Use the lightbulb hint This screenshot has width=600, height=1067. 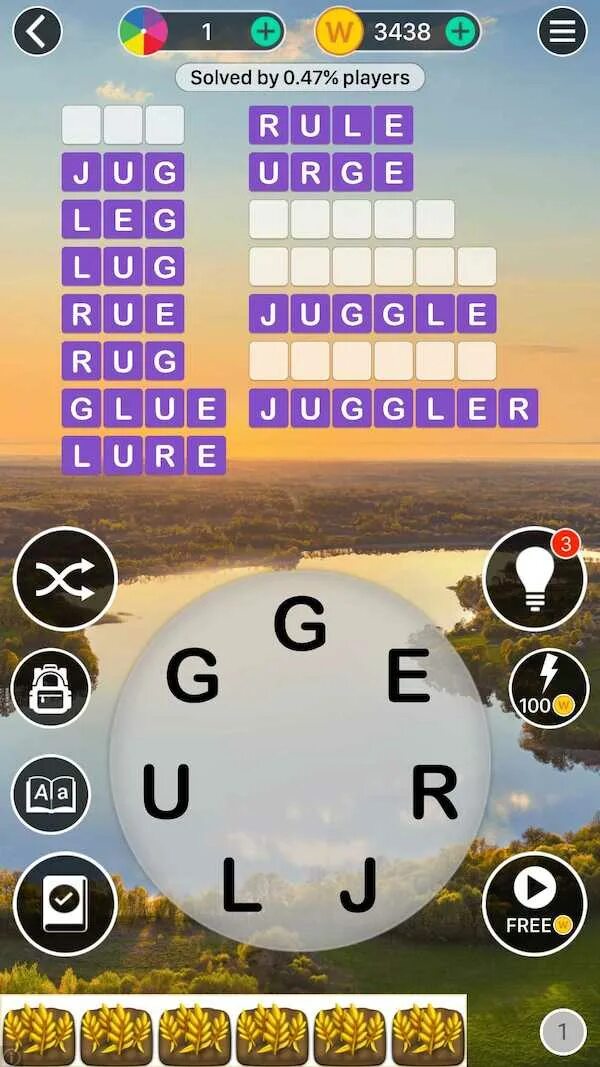coord(535,579)
